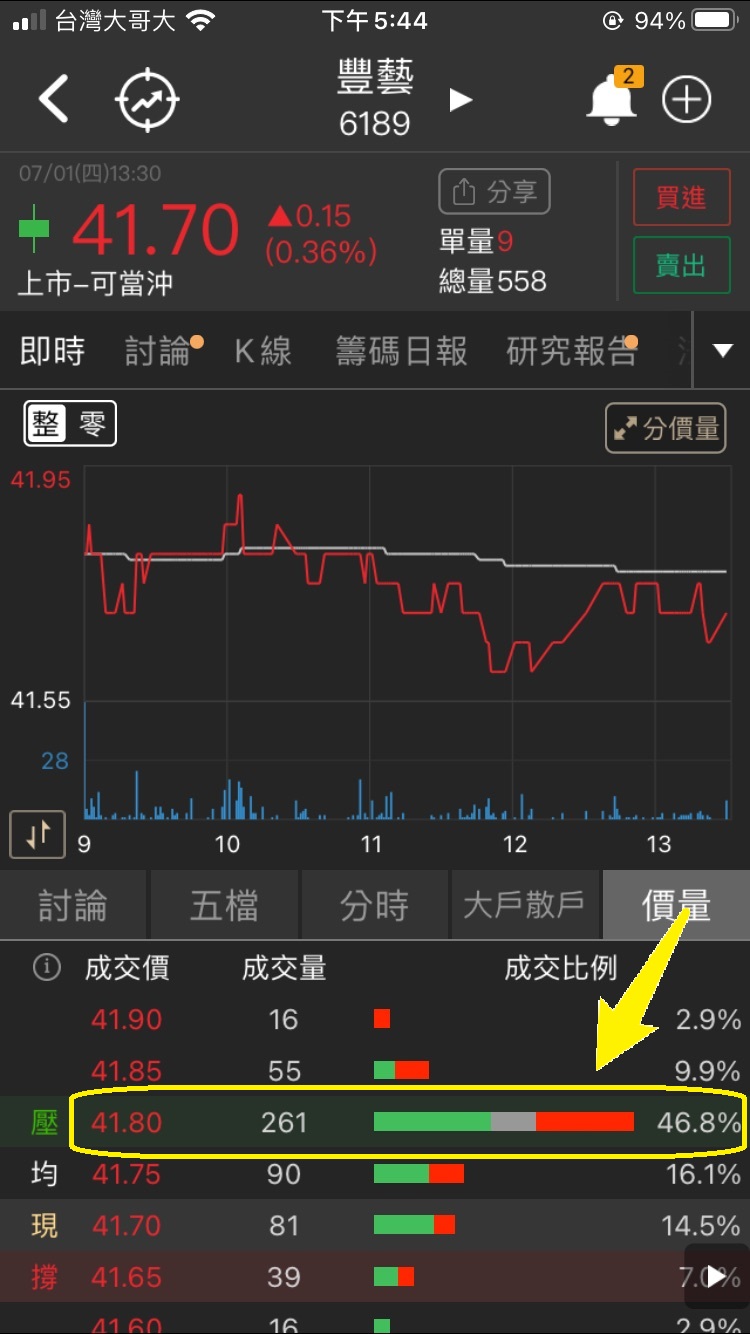Open the 研究報告 tab
Viewport: 750px width, 1334px height.
coord(572,351)
